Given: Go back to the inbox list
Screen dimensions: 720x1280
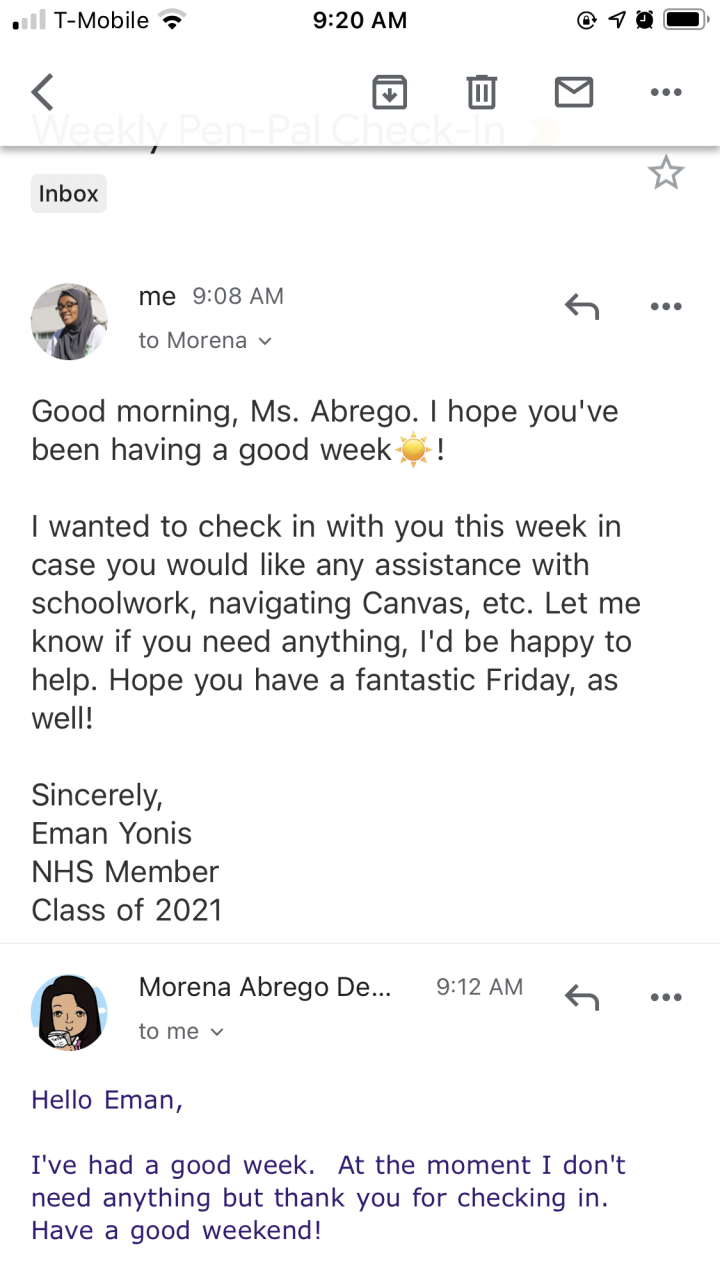Looking at the screenshot, I should tap(42, 92).
